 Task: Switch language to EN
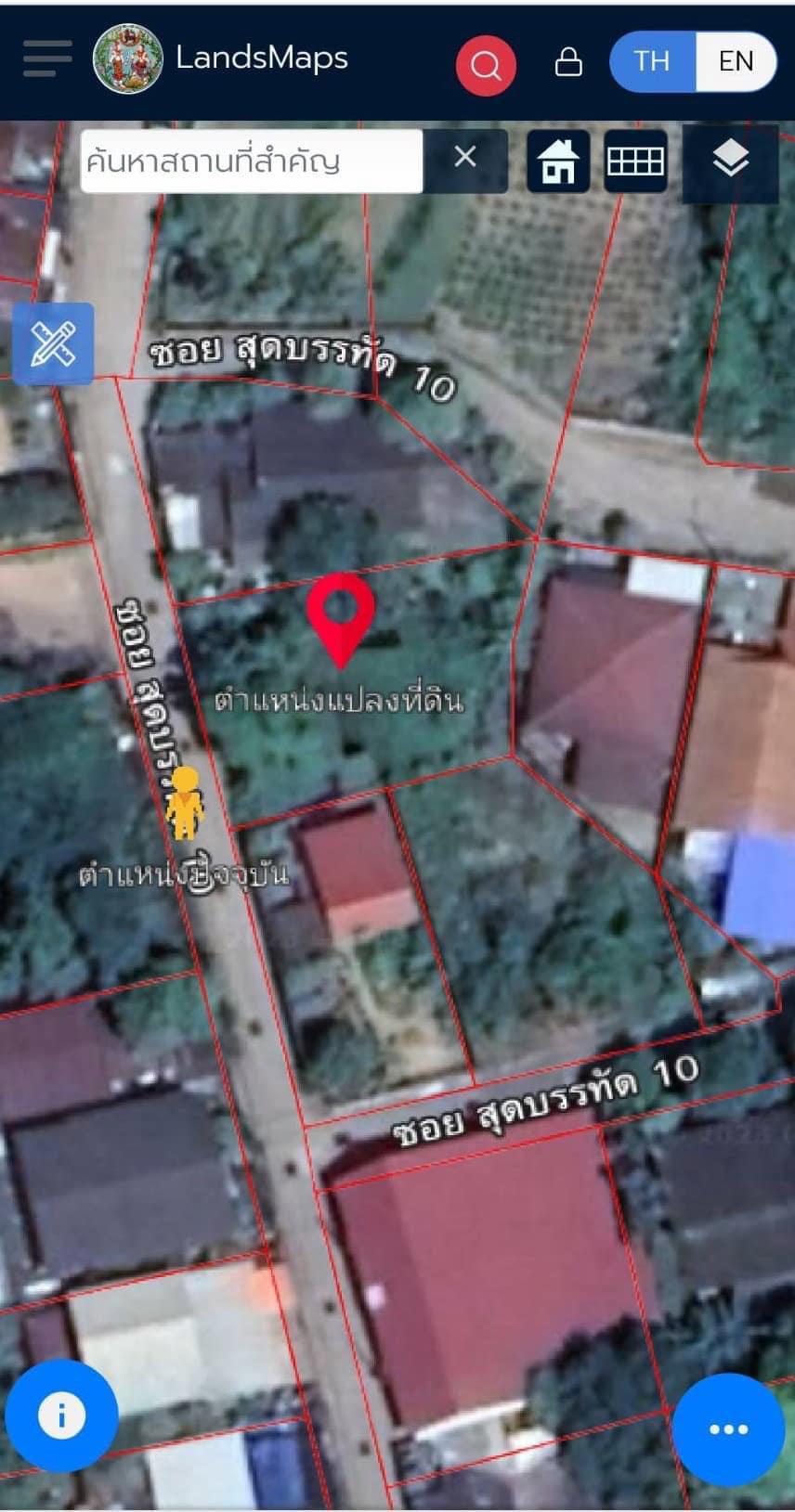coord(736,61)
